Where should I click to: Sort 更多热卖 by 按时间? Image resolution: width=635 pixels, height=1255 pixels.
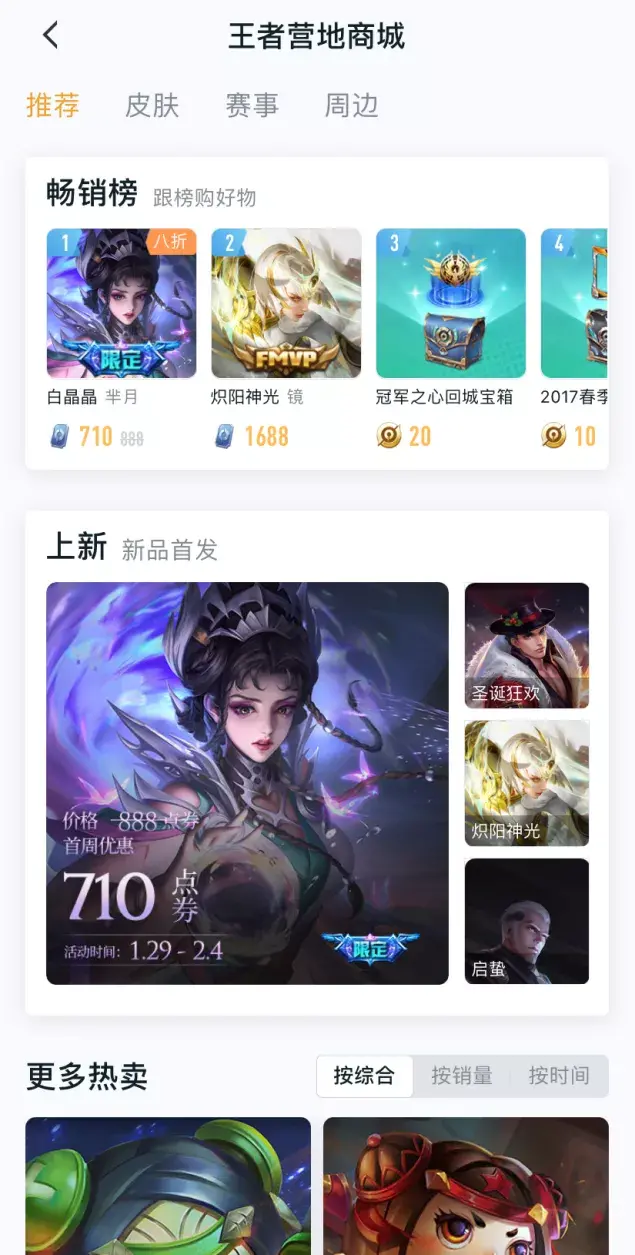tap(559, 1076)
